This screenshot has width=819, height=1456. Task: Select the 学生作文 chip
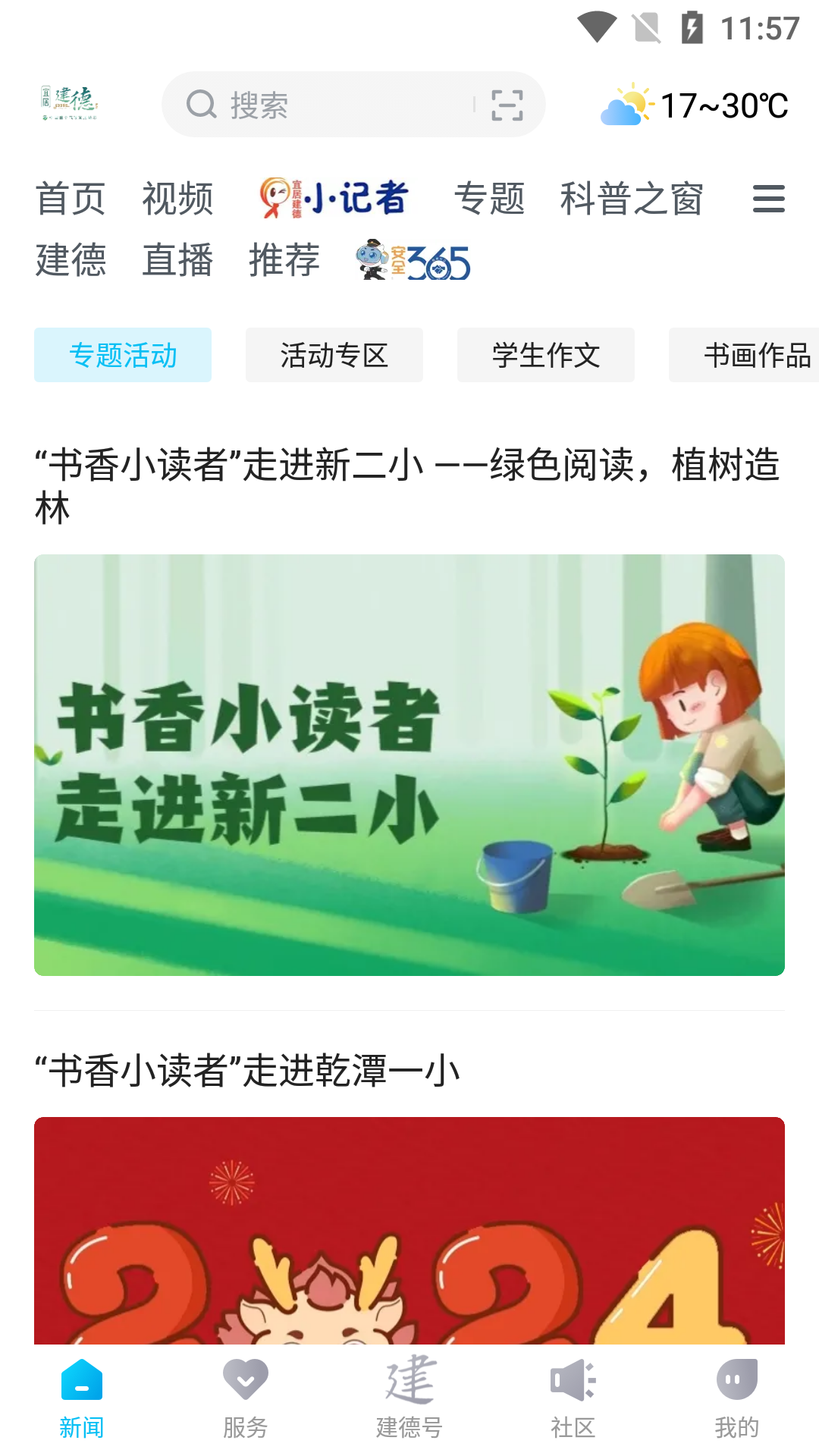coord(545,355)
